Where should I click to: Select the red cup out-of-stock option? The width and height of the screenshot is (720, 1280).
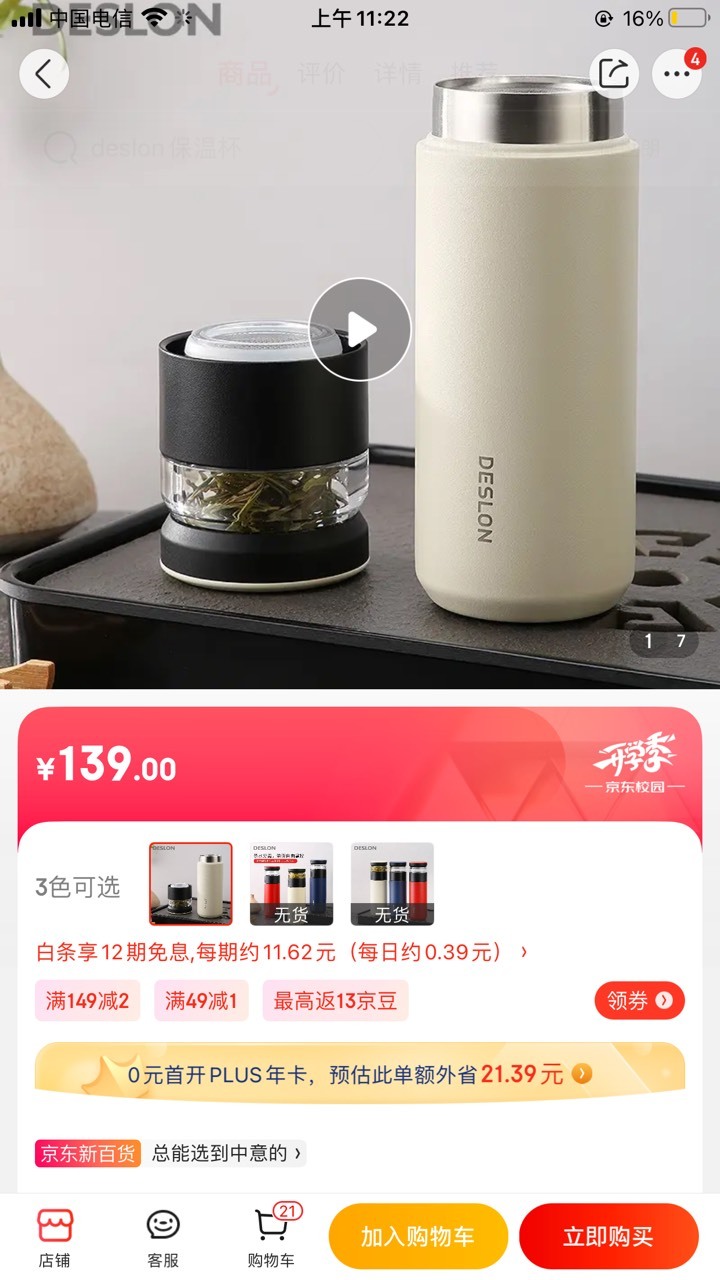(x=291, y=884)
